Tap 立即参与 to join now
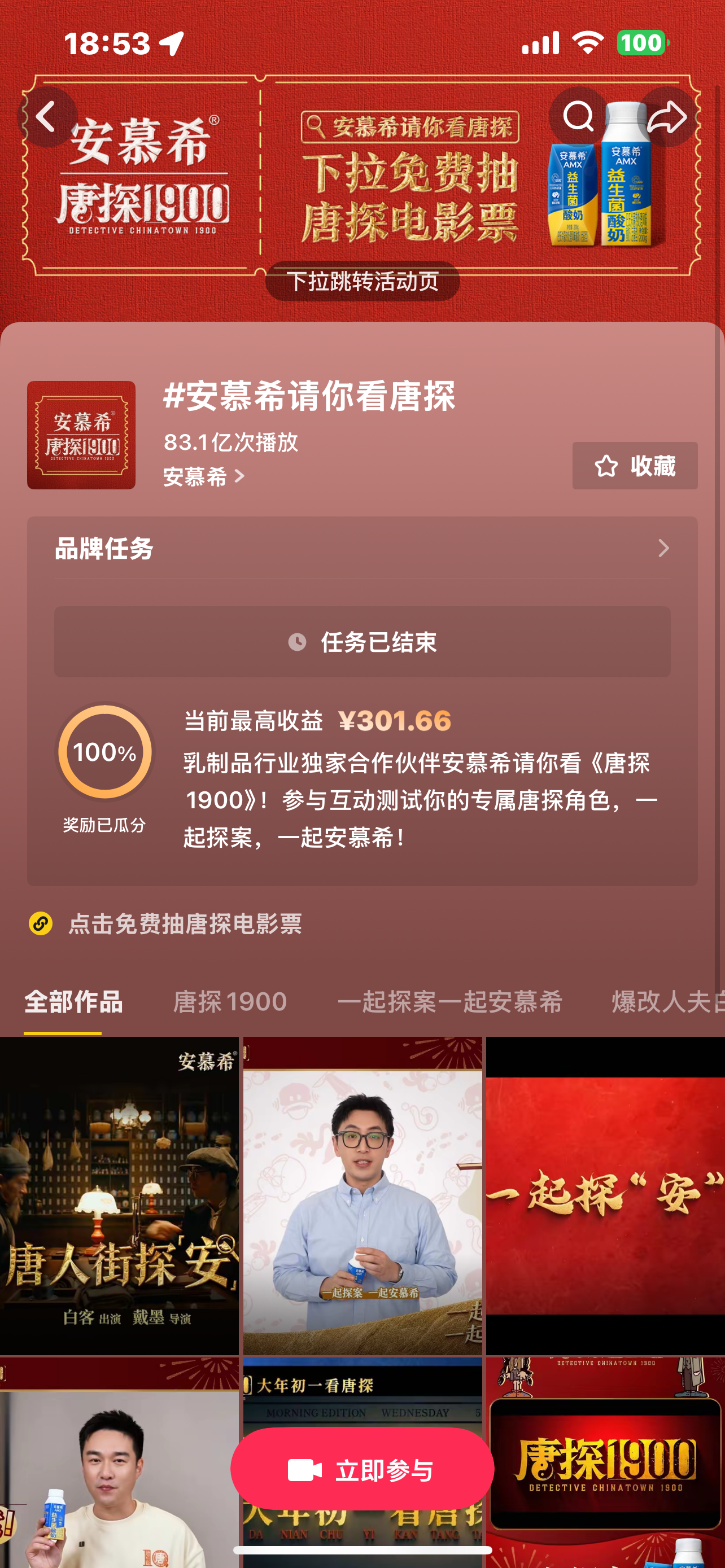725x1568 pixels. (x=362, y=1469)
